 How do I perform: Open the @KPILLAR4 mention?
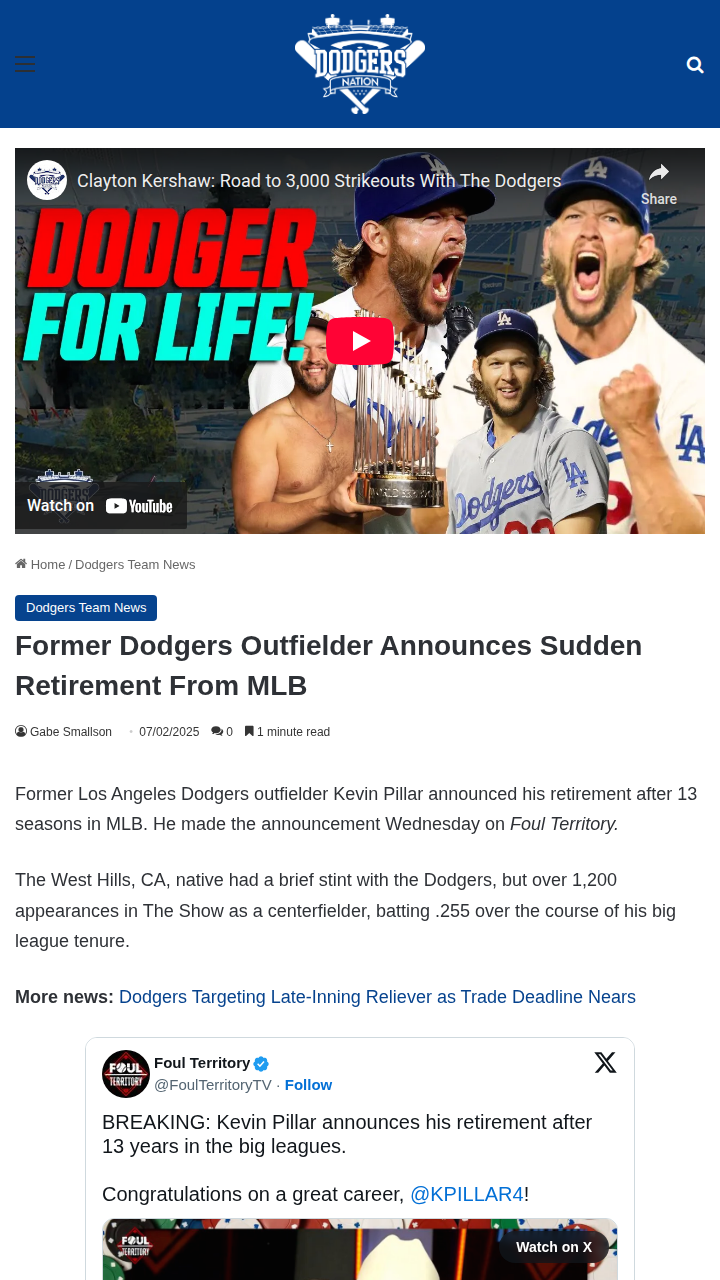pyautogui.click(x=466, y=1194)
